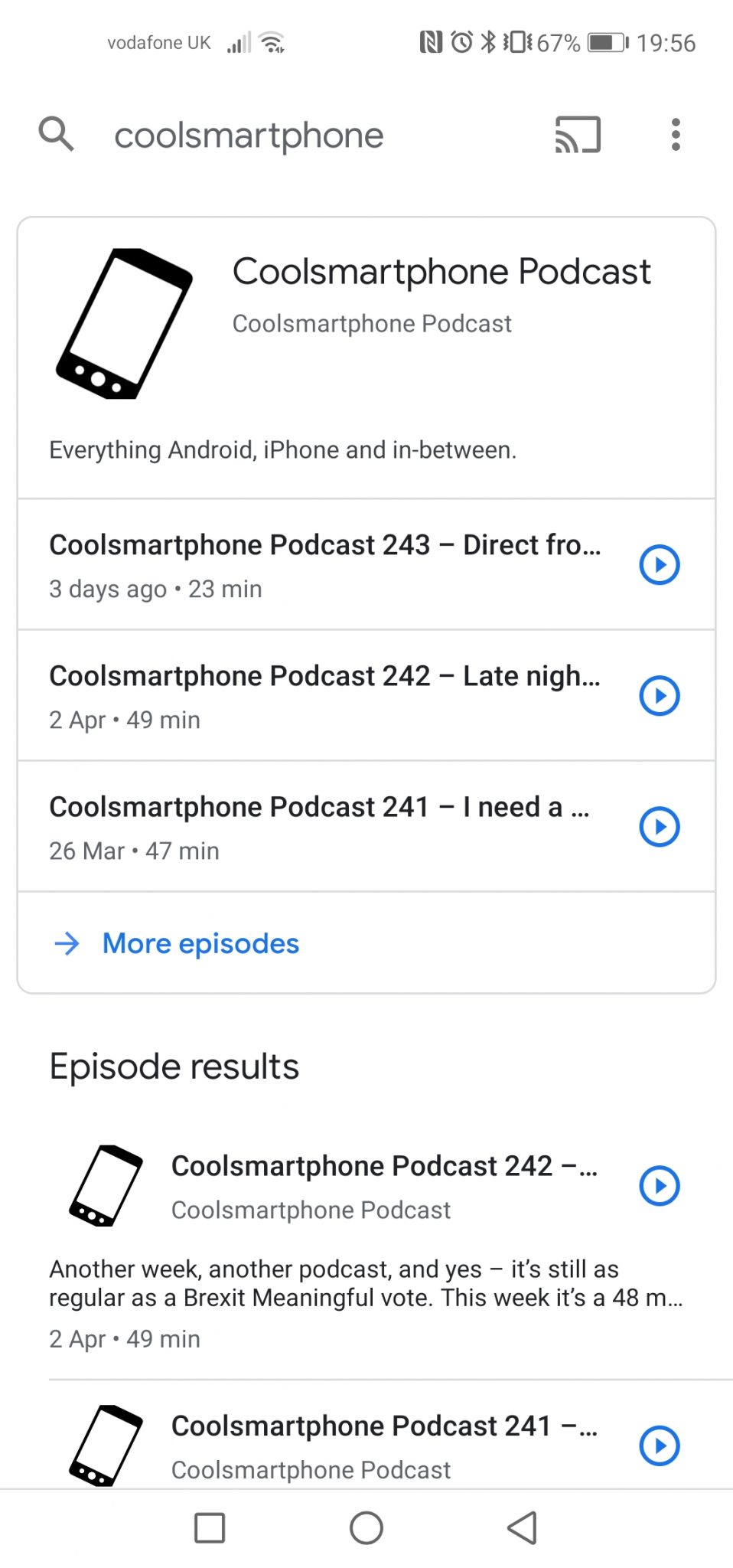The image size is (733, 1568).
Task: Play Coolsmartphone Podcast 243 episode
Action: (x=659, y=565)
